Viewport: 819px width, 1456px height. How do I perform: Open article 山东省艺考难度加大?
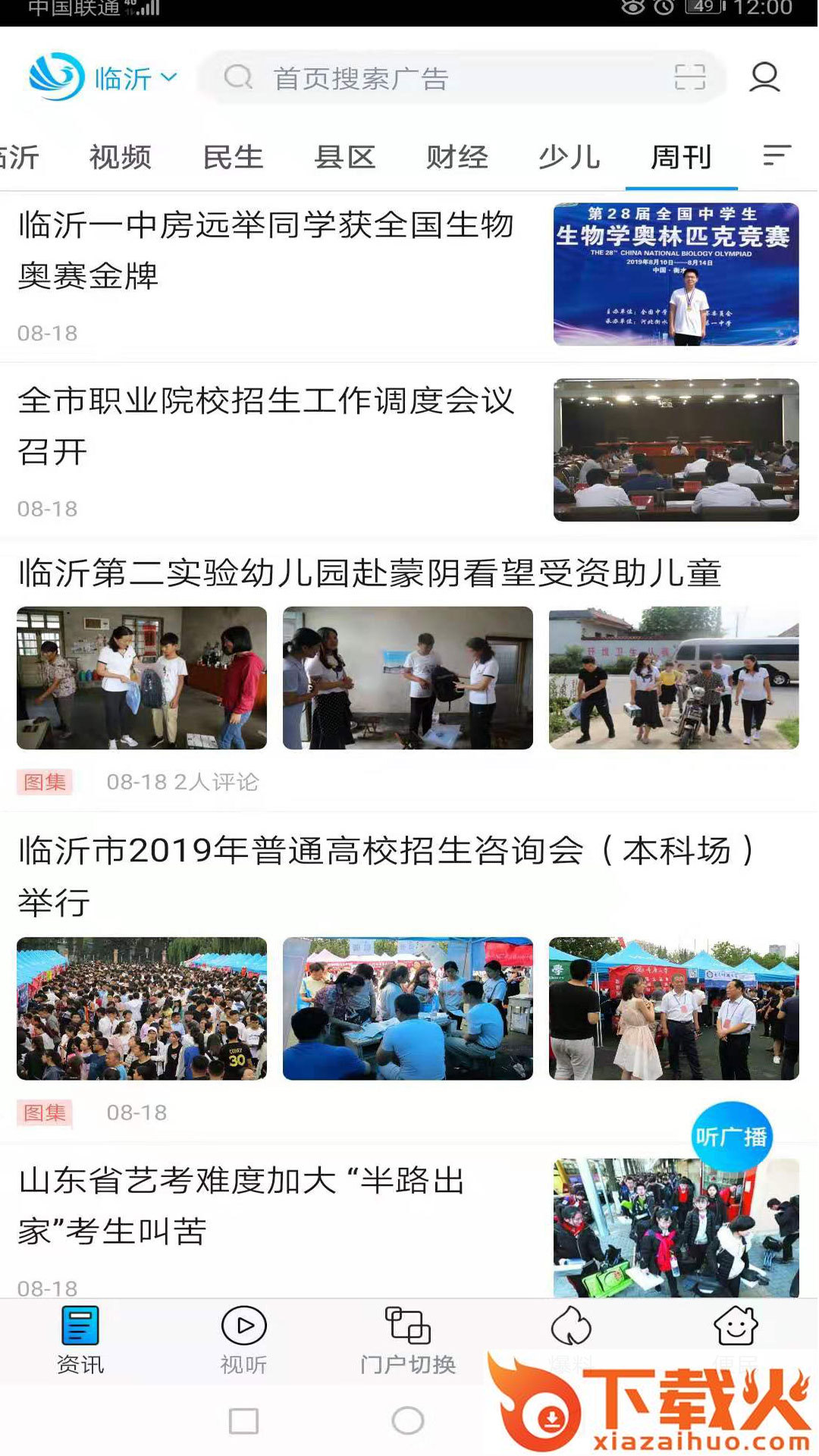tap(243, 1206)
